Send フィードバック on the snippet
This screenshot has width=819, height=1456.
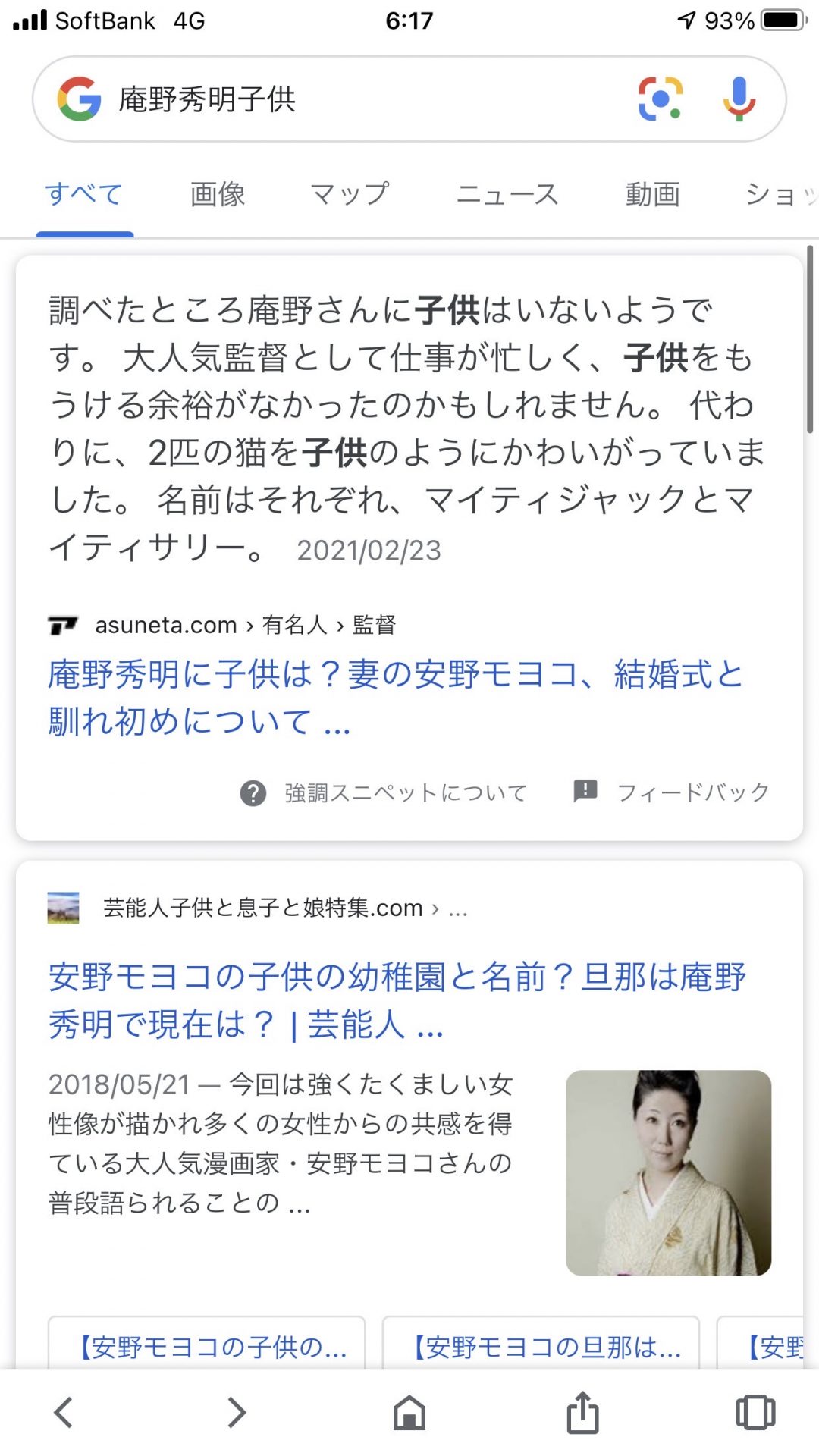click(x=672, y=792)
